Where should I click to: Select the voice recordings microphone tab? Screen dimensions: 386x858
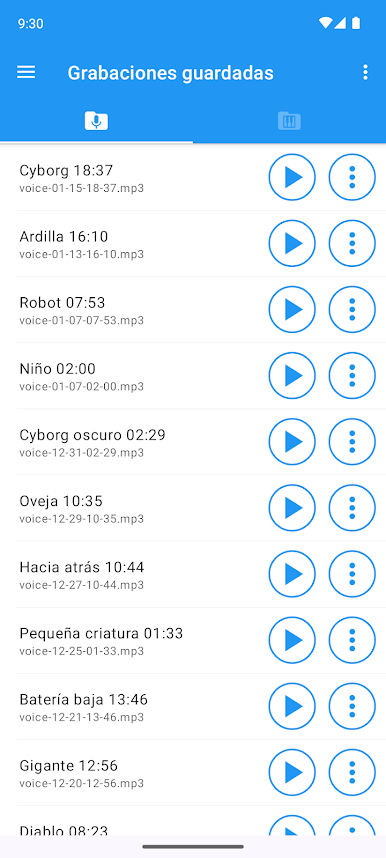(x=96, y=120)
